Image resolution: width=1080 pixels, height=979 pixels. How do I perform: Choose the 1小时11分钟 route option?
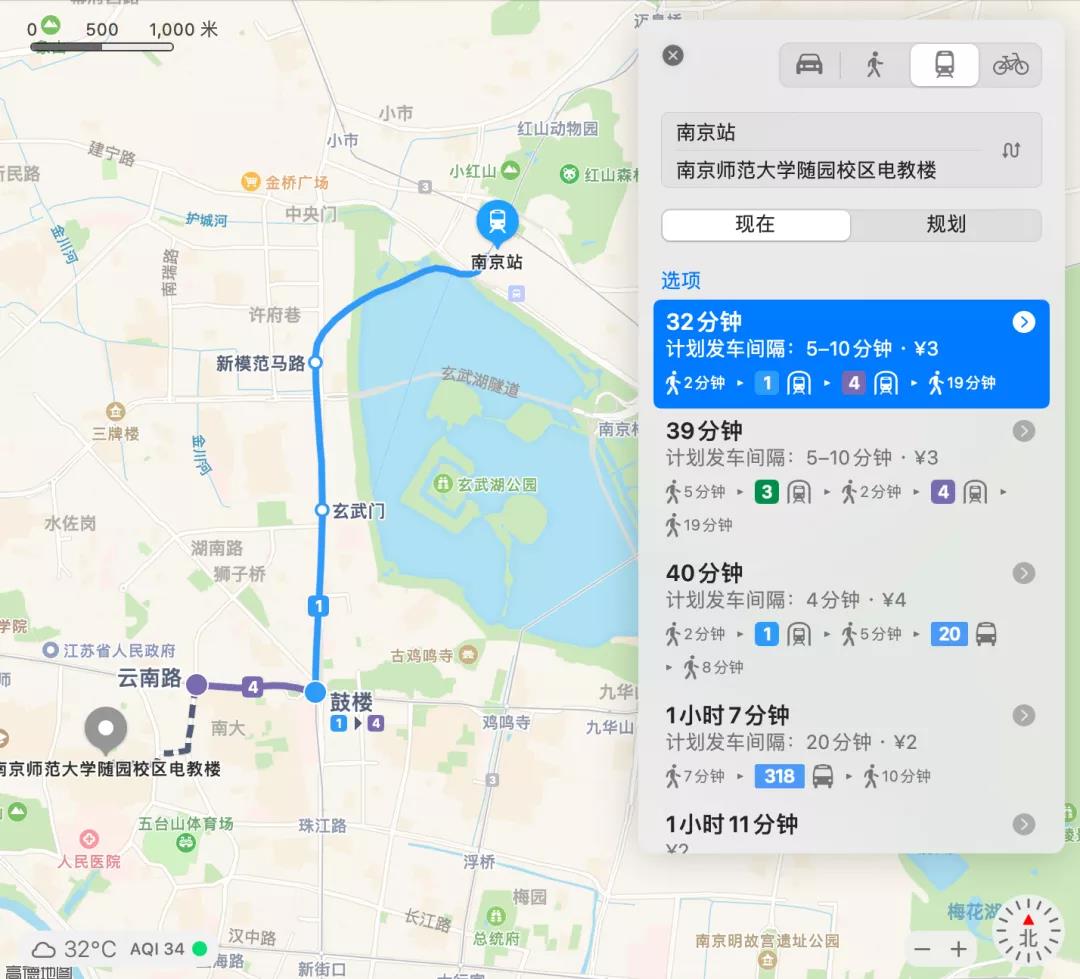850,826
